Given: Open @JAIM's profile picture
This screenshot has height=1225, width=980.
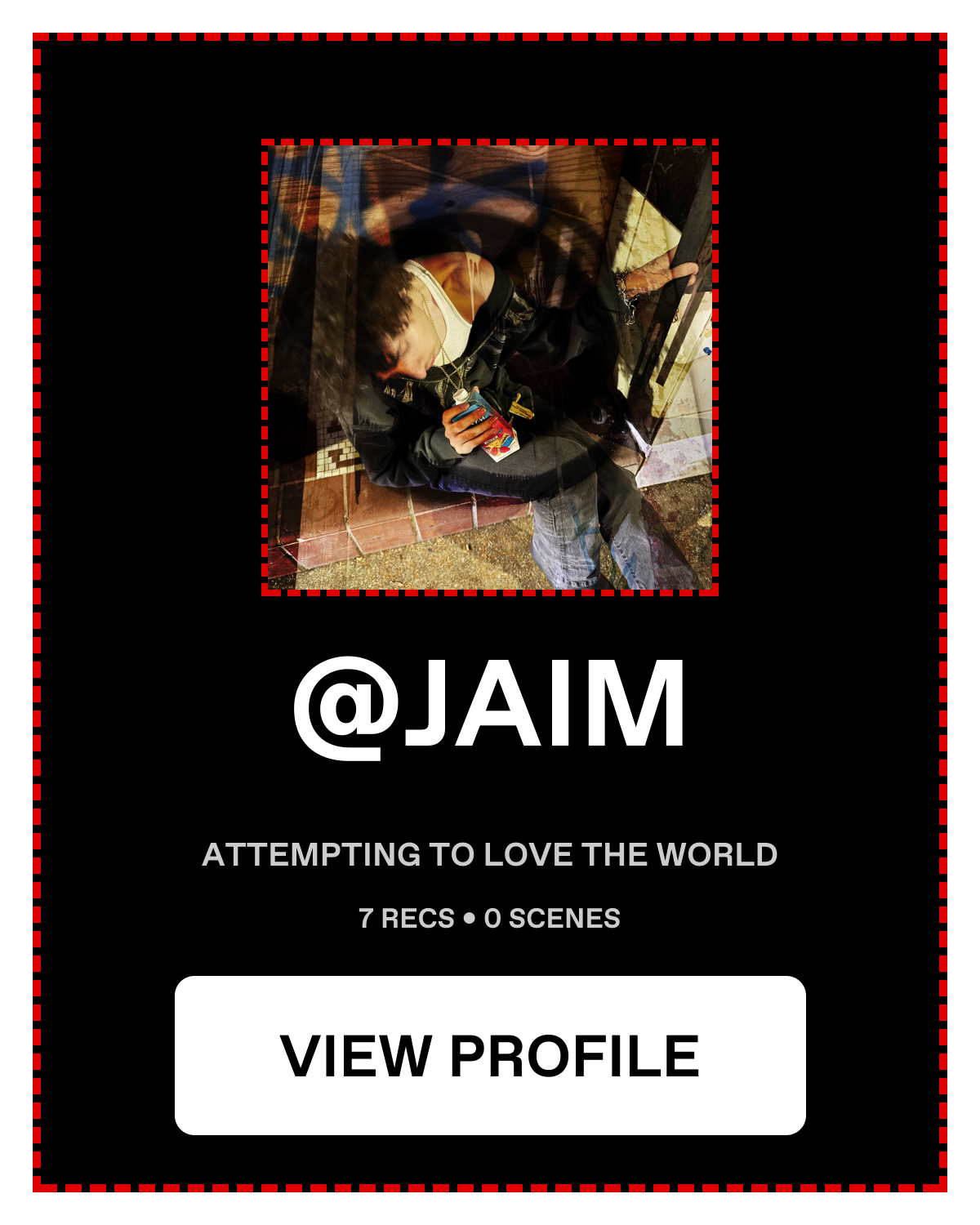Looking at the screenshot, I should 490,367.
